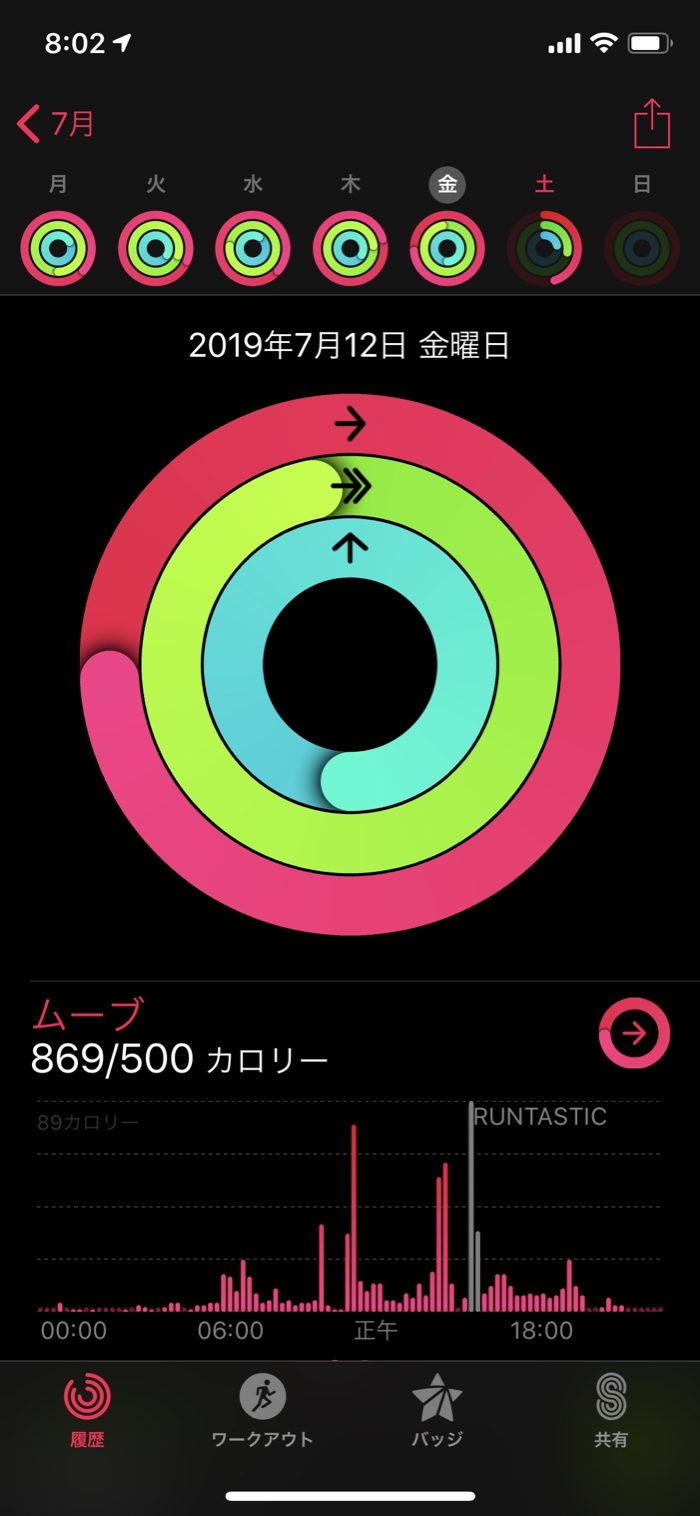Screen dimensions: 700x1516
Task: Select Wednesday (水) activity rings
Action: (253, 248)
